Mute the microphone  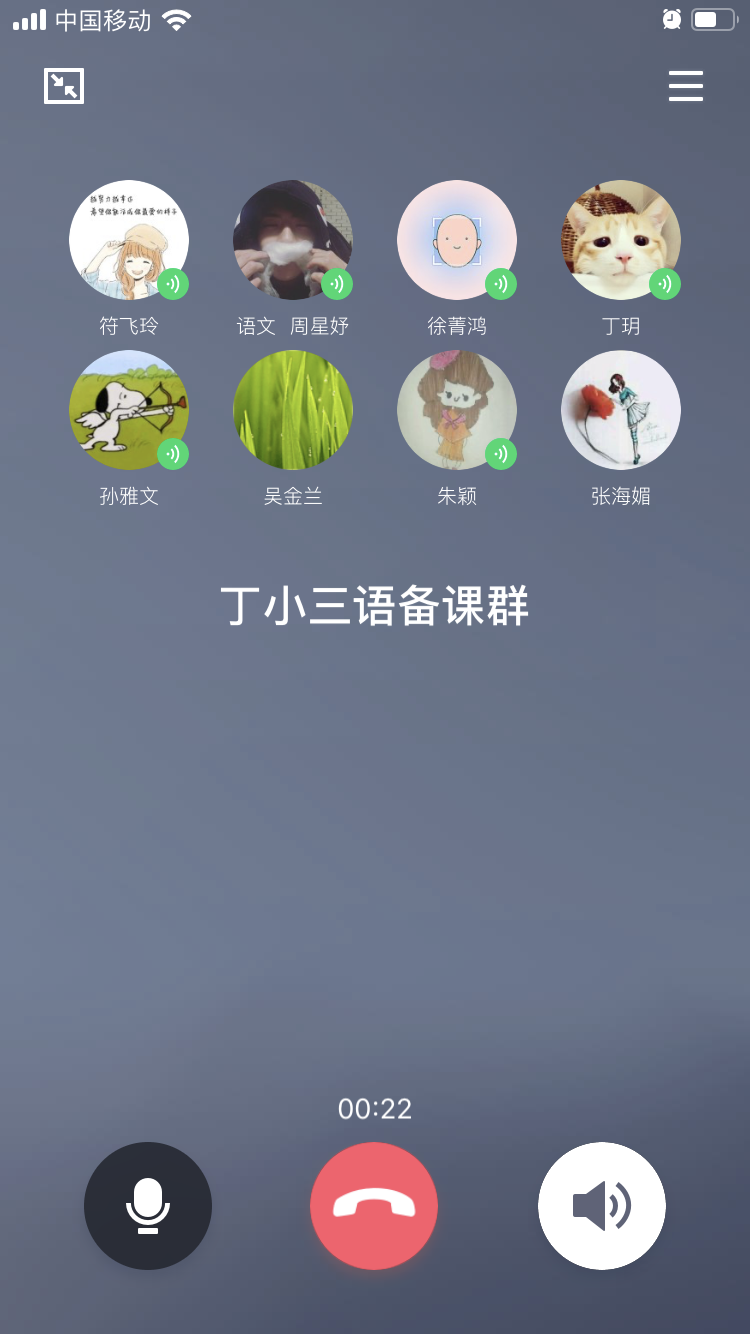tap(148, 1206)
